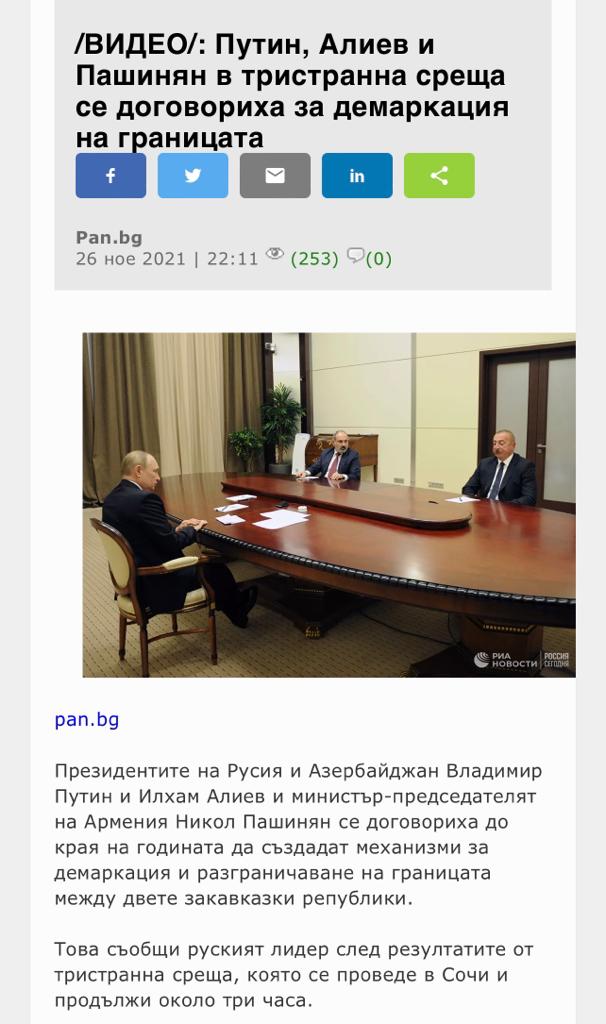Image resolution: width=606 pixels, height=1024 pixels.
Task: Share the article on LinkedIn
Action: tap(357, 176)
